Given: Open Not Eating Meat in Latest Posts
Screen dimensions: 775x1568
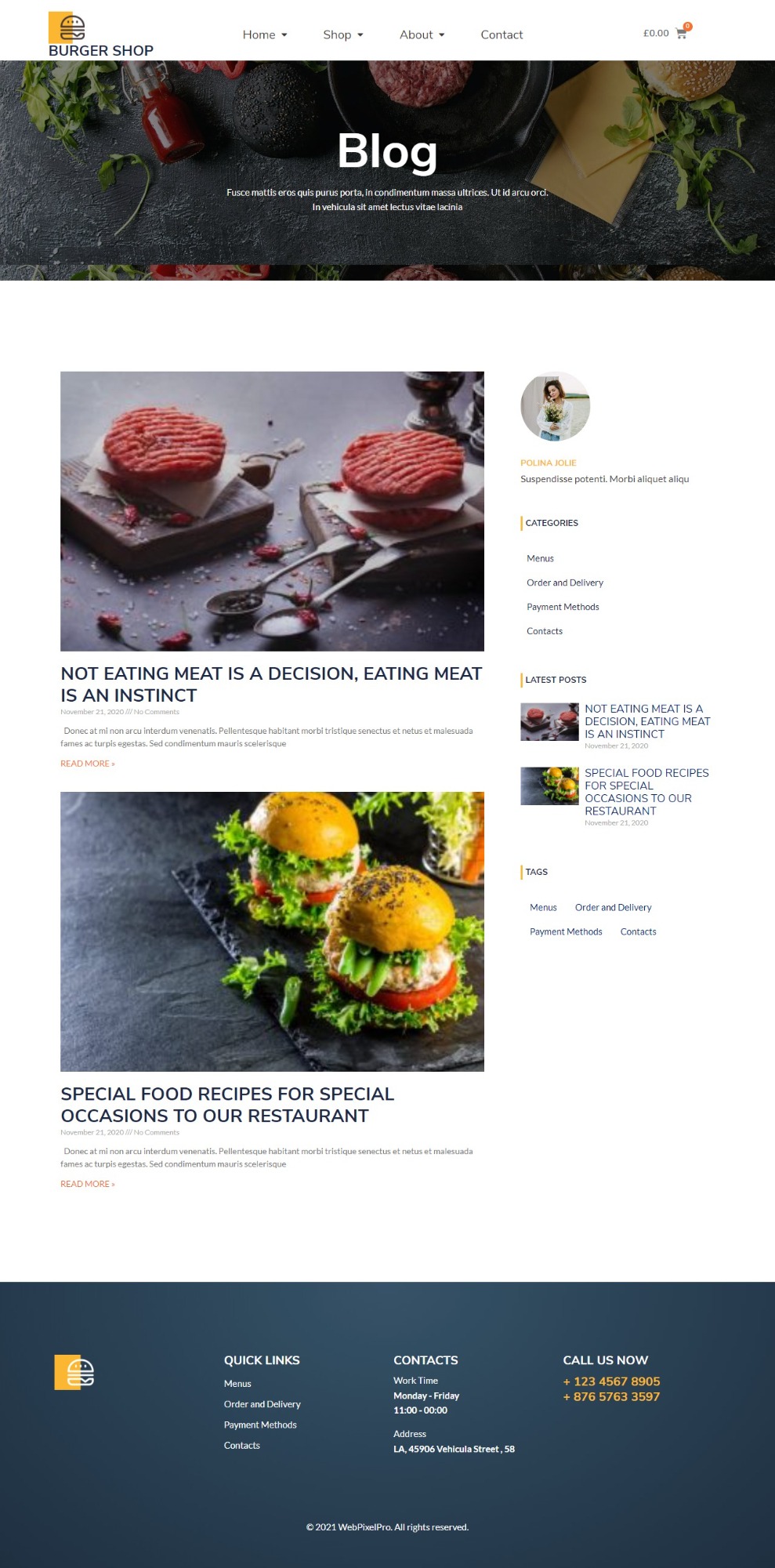Looking at the screenshot, I should [x=647, y=721].
